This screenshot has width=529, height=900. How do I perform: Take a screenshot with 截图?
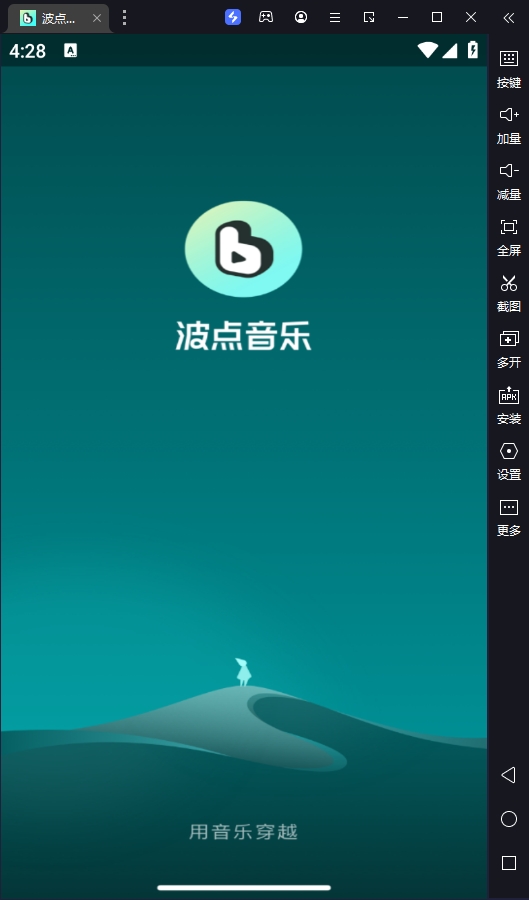pos(508,293)
